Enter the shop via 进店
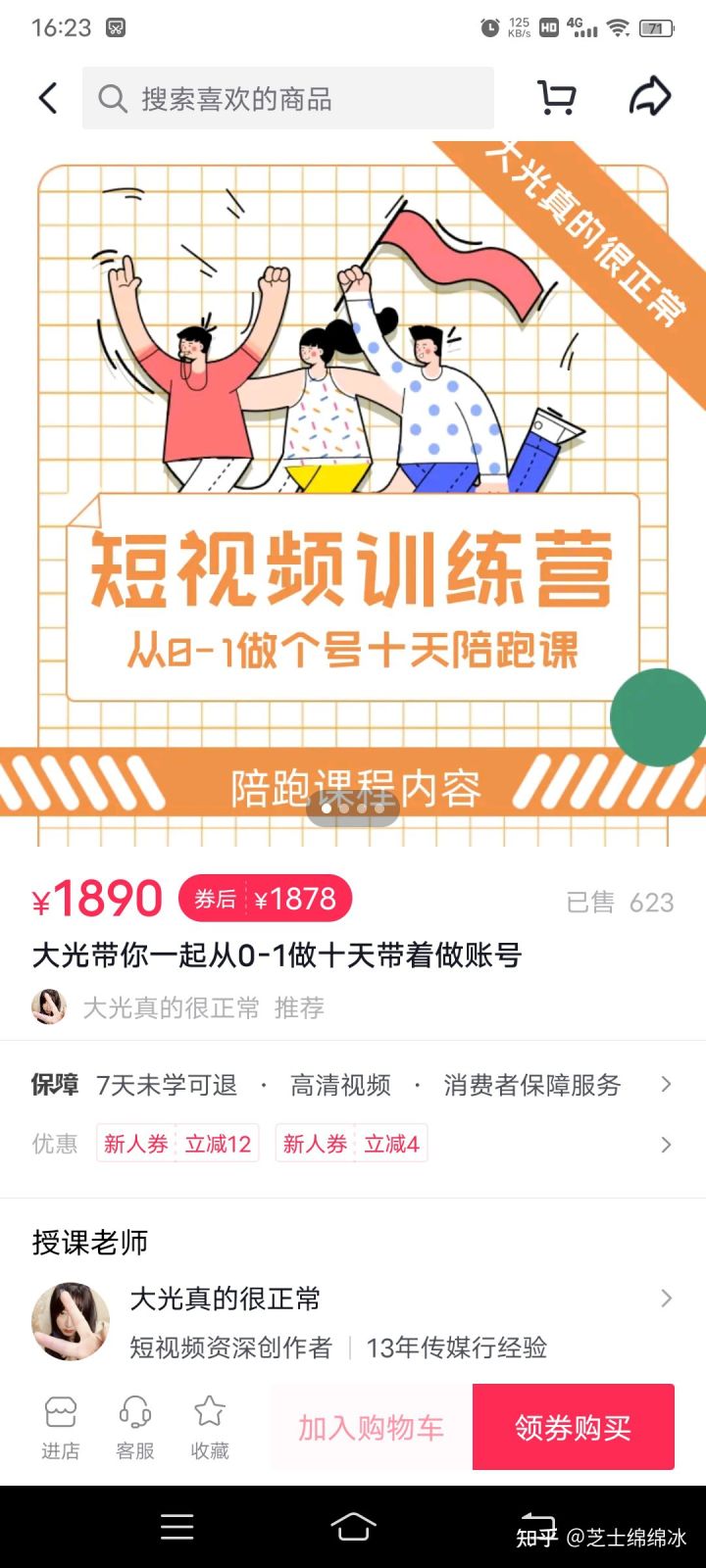Image resolution: width=706 pixels, height=1568 pixels. [61, 1428]
